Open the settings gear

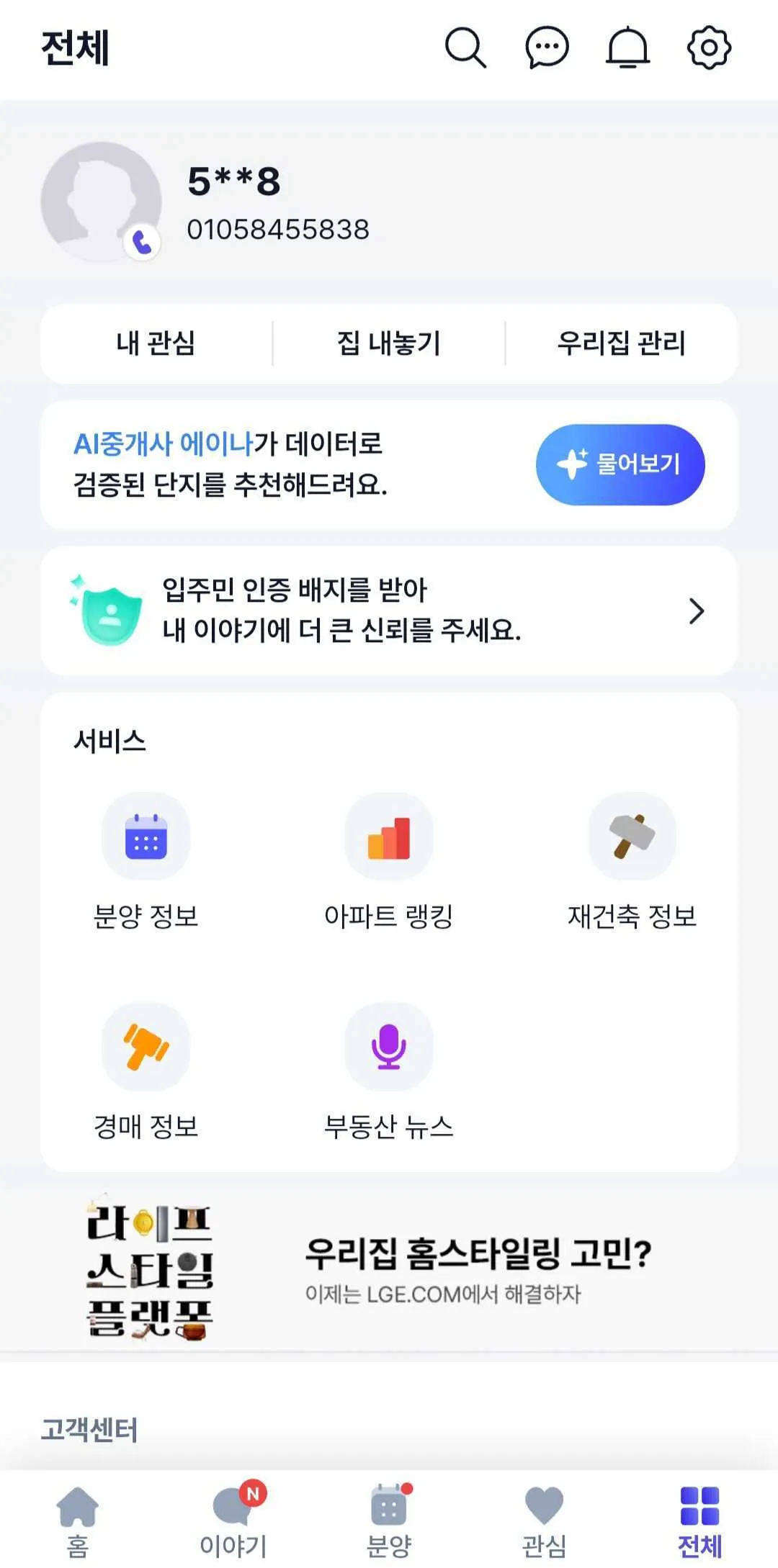coord(709,48)
